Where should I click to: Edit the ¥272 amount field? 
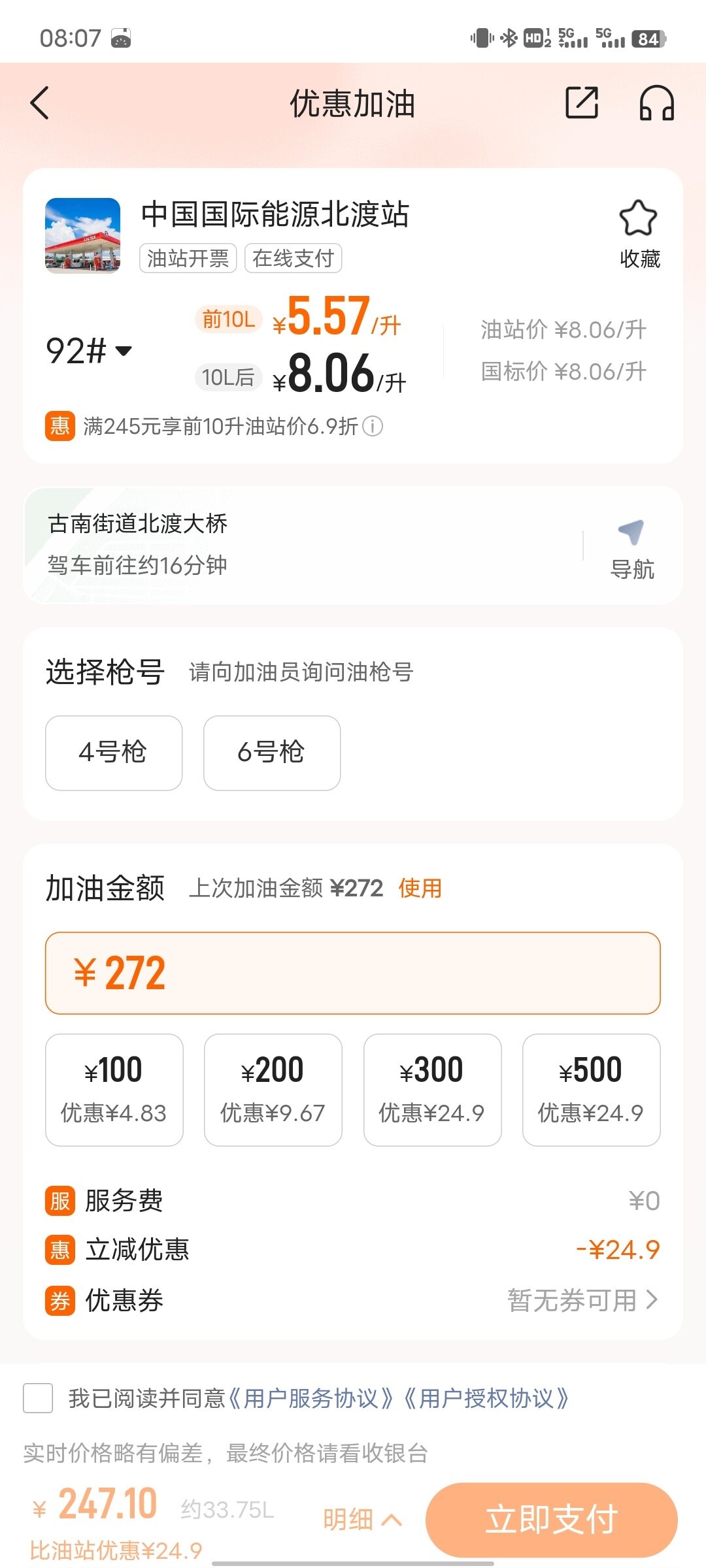point(353,973)
